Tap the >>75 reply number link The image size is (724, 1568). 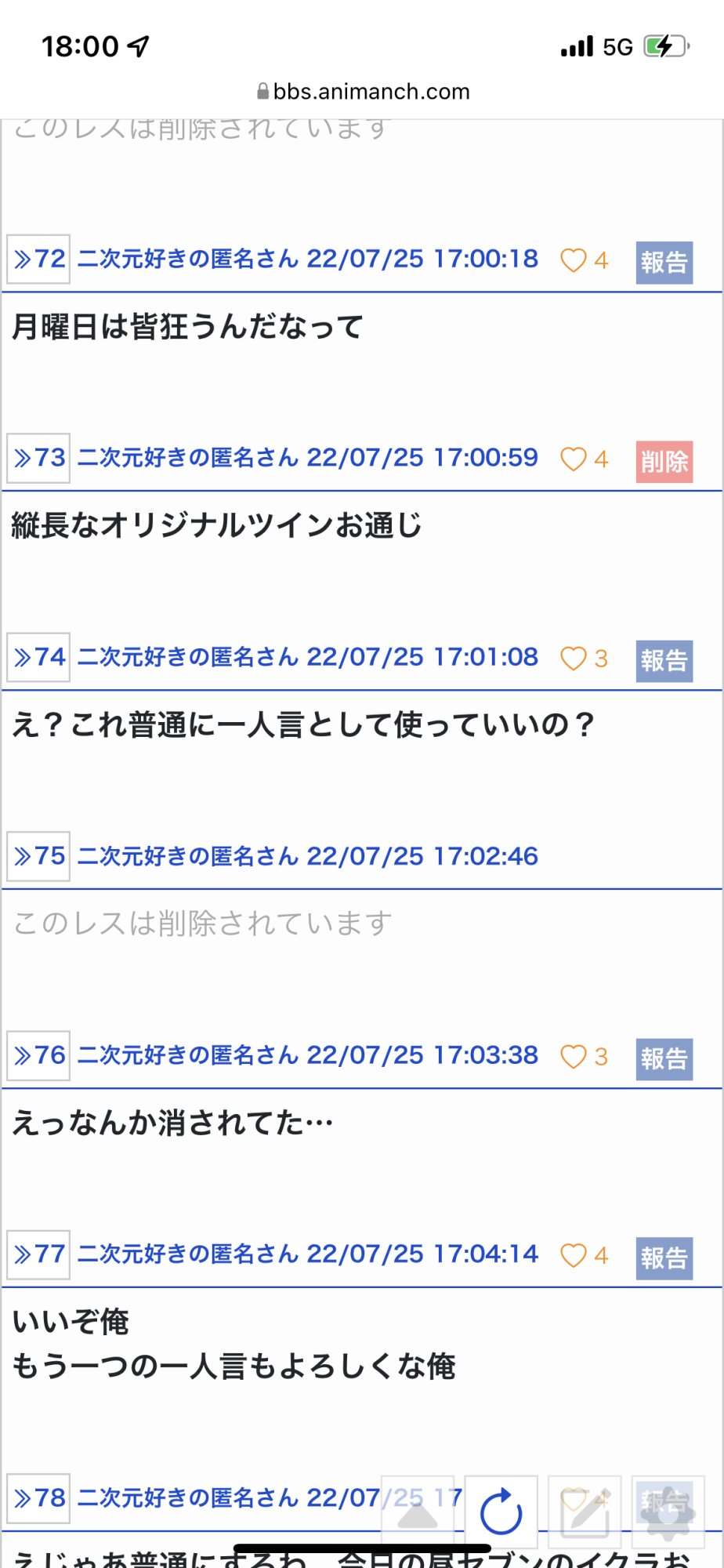[38, 856]
